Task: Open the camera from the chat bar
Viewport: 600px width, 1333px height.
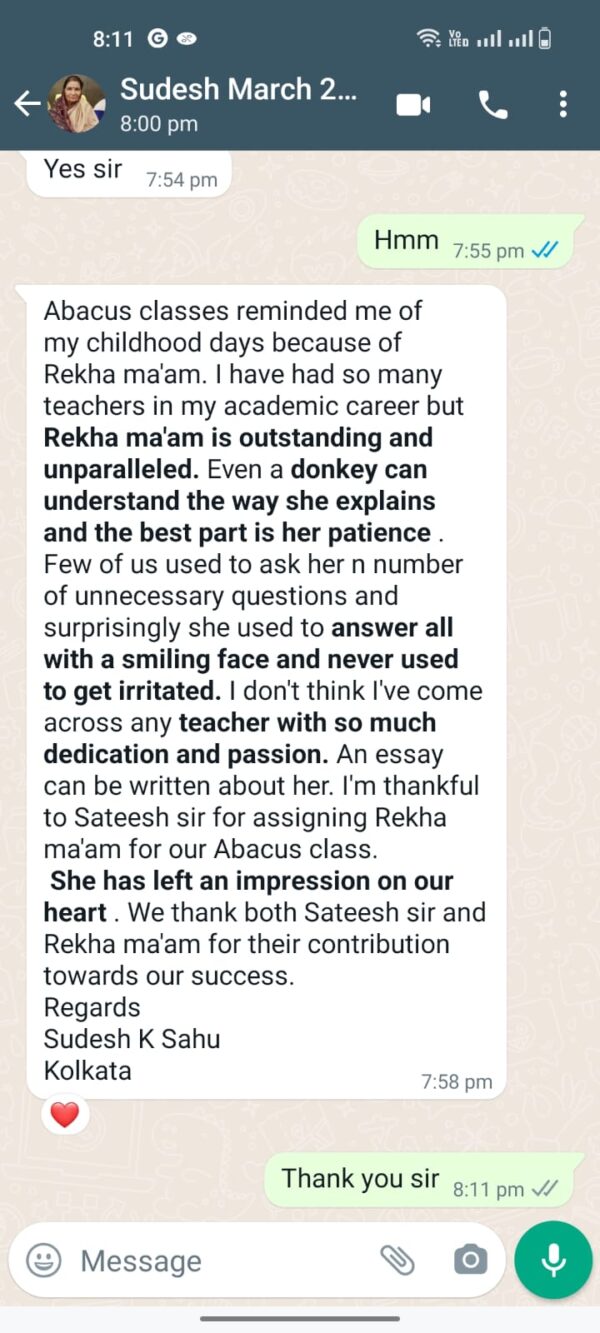Action: point(470,1260)
